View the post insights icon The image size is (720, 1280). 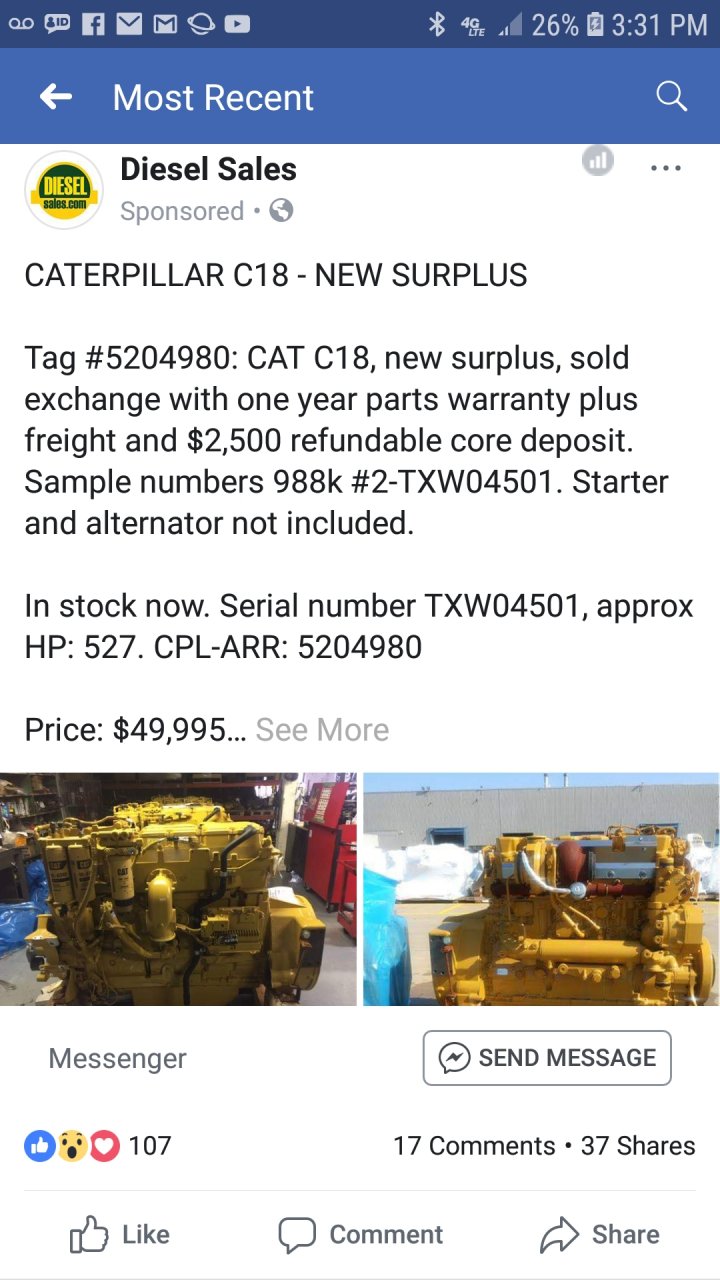(x=598, y=160)
